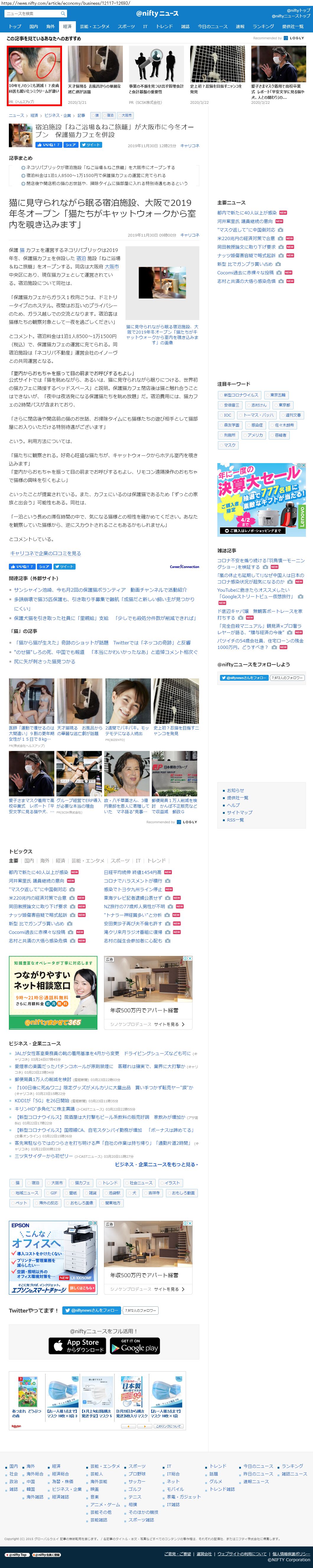Tap the 猫カフェ tag chip

81,1183
